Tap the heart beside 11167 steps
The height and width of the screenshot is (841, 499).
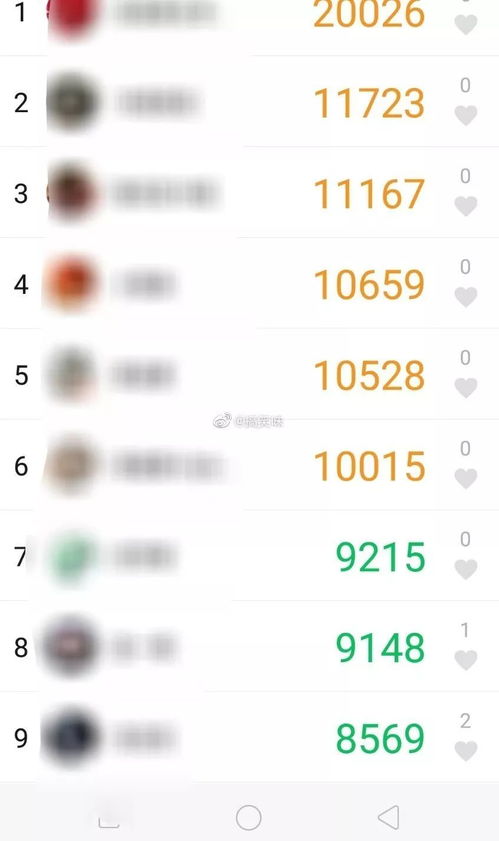click(466, 206)
